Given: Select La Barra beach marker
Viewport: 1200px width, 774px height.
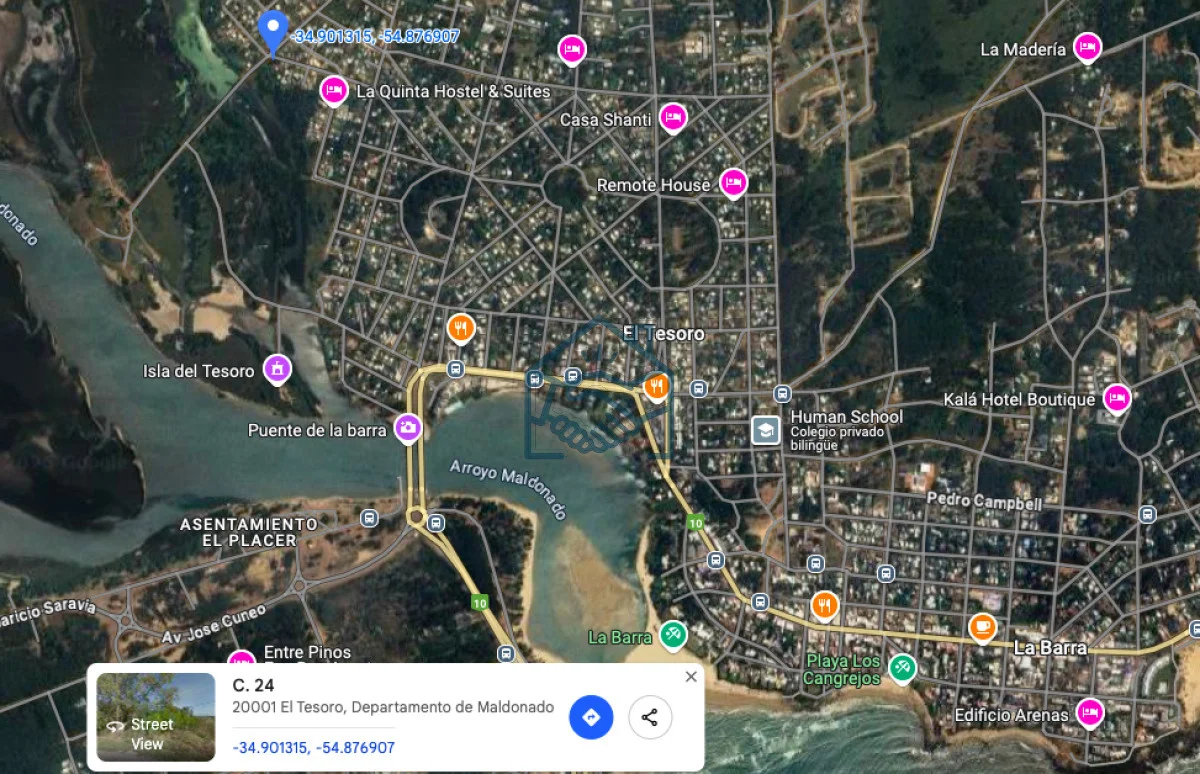Looking at the screenshot, I should click(671, 634).
